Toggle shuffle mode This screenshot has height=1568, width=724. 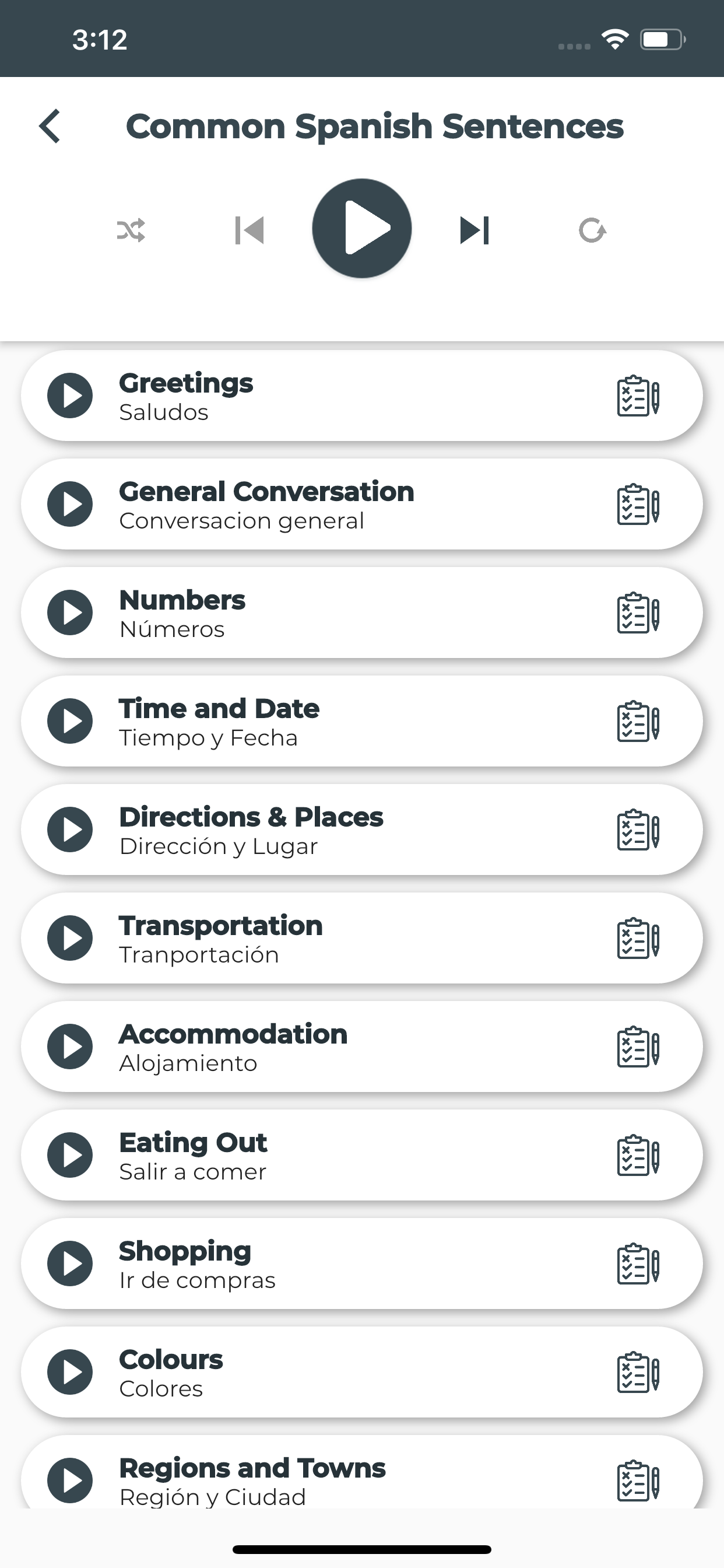click(x=131, y=230)
